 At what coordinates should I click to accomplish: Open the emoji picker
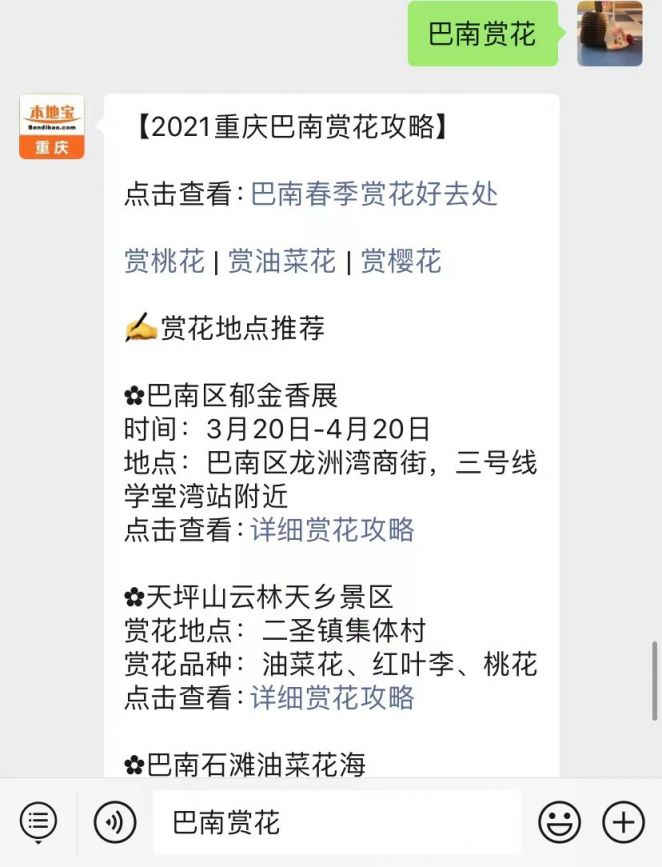pyautogui.click(x=559, y=823)
